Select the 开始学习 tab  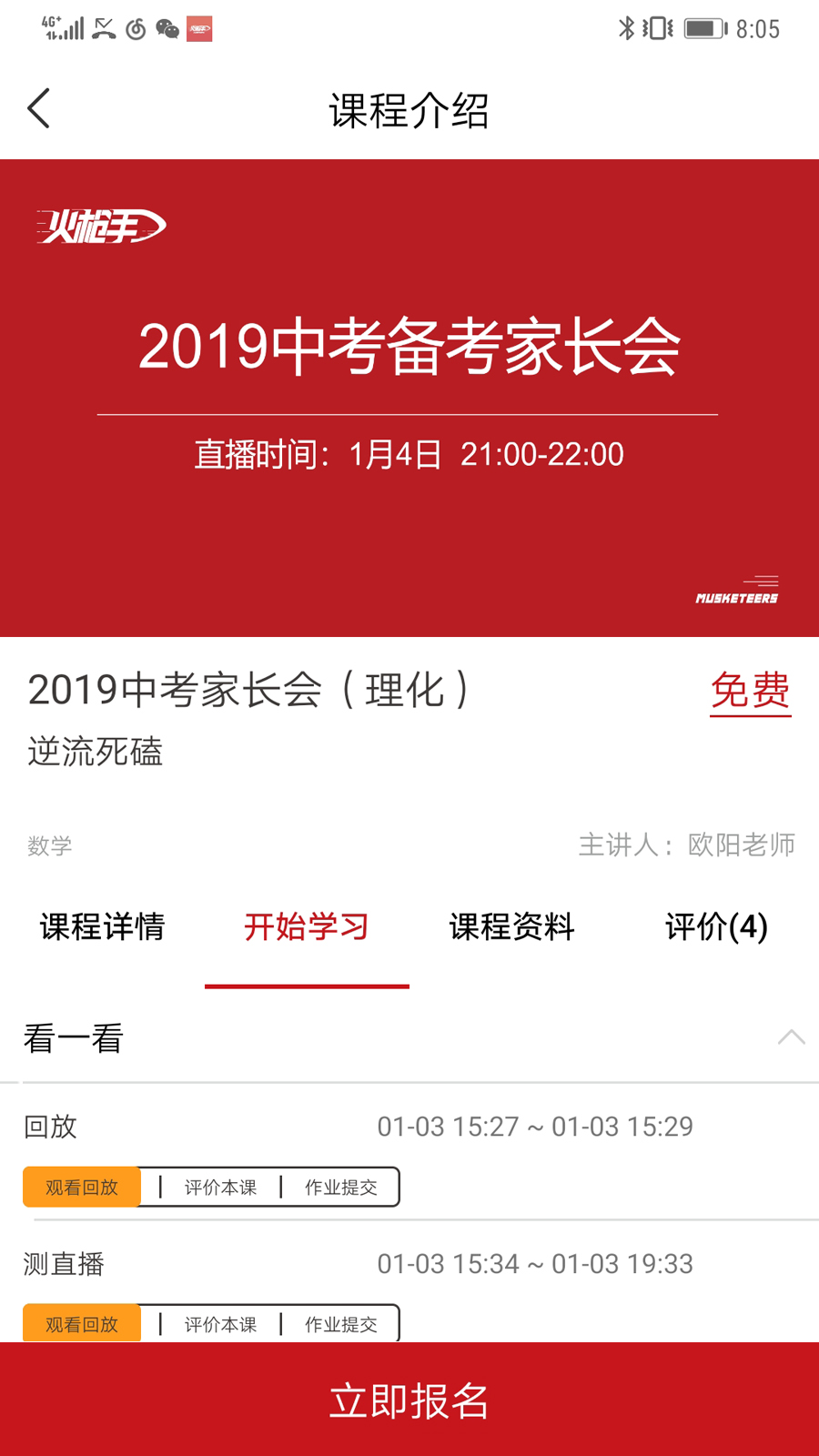point(307,927)
